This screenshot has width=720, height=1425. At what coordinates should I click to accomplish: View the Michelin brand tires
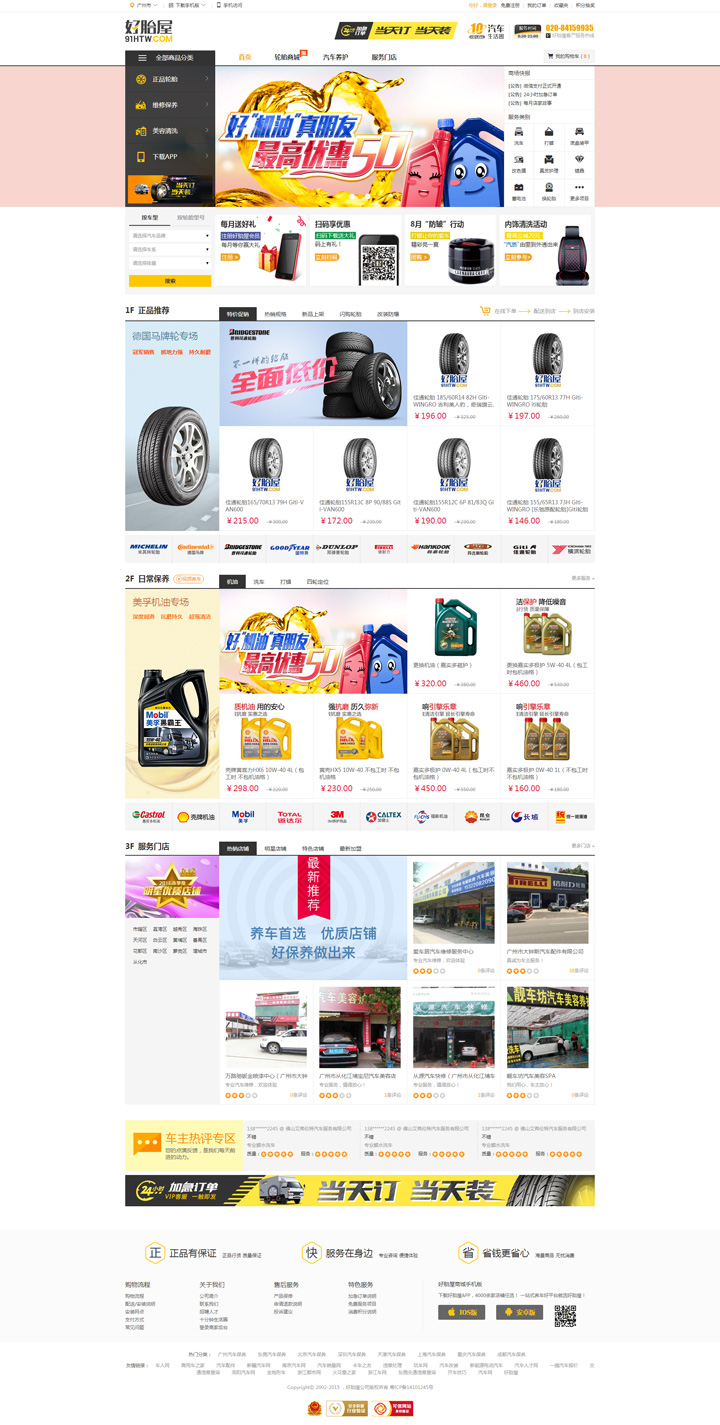(x=149, y=548)
